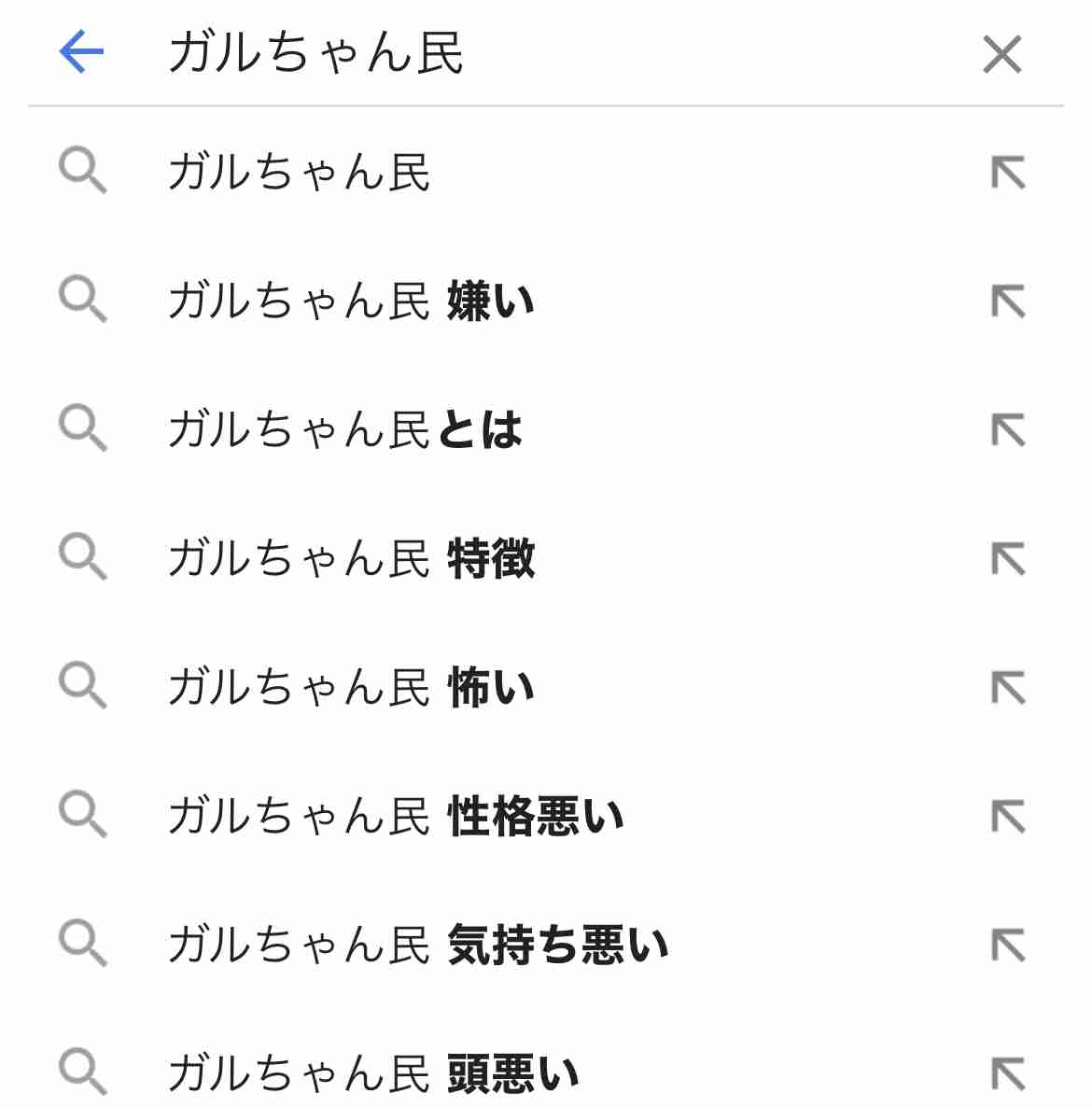Image resolution: width=1092 pixels, height=1107 pixels.
Task: Use the arrow beside 気持ち悪い suggestion
Action: click(x=1008, y=946)
